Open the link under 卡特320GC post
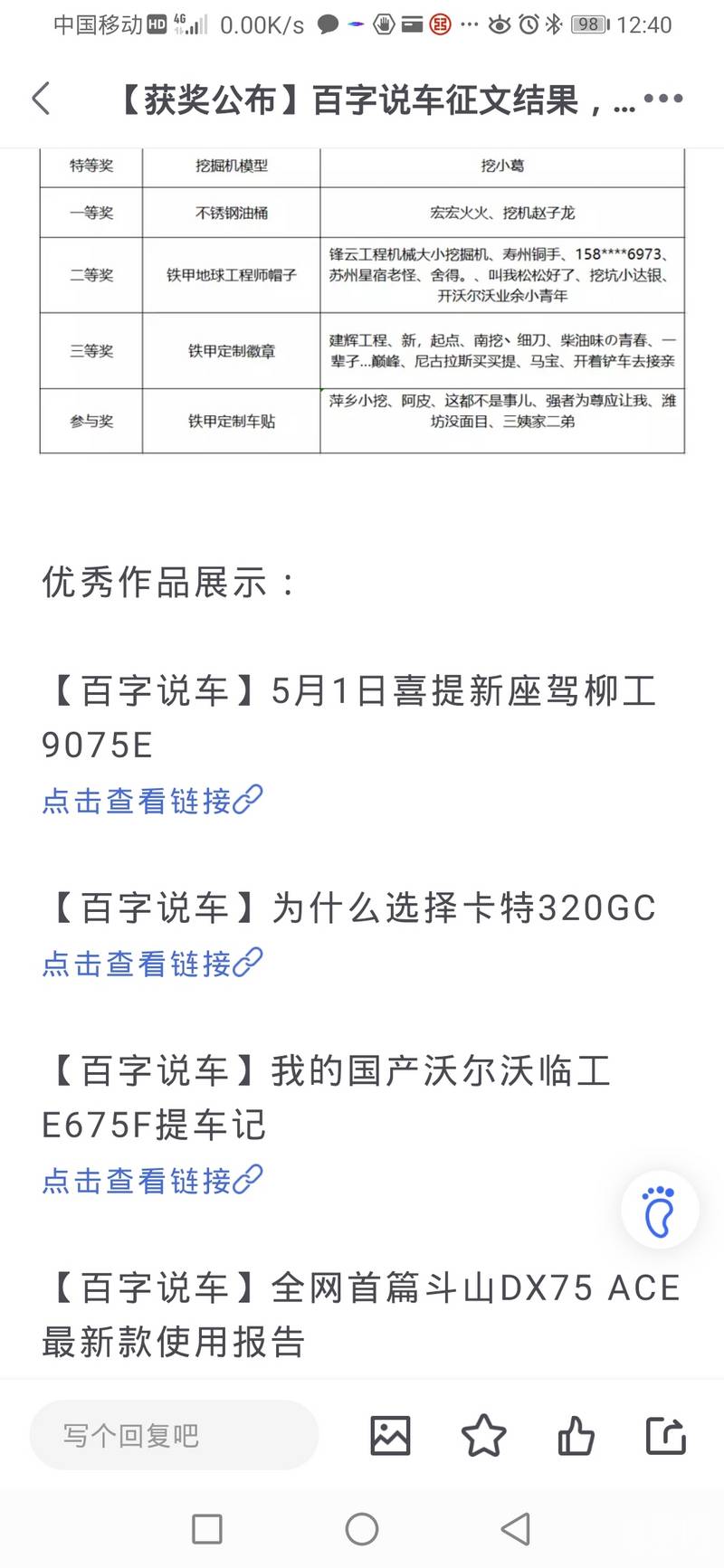724x1568 pixels. tap(152, 963)
